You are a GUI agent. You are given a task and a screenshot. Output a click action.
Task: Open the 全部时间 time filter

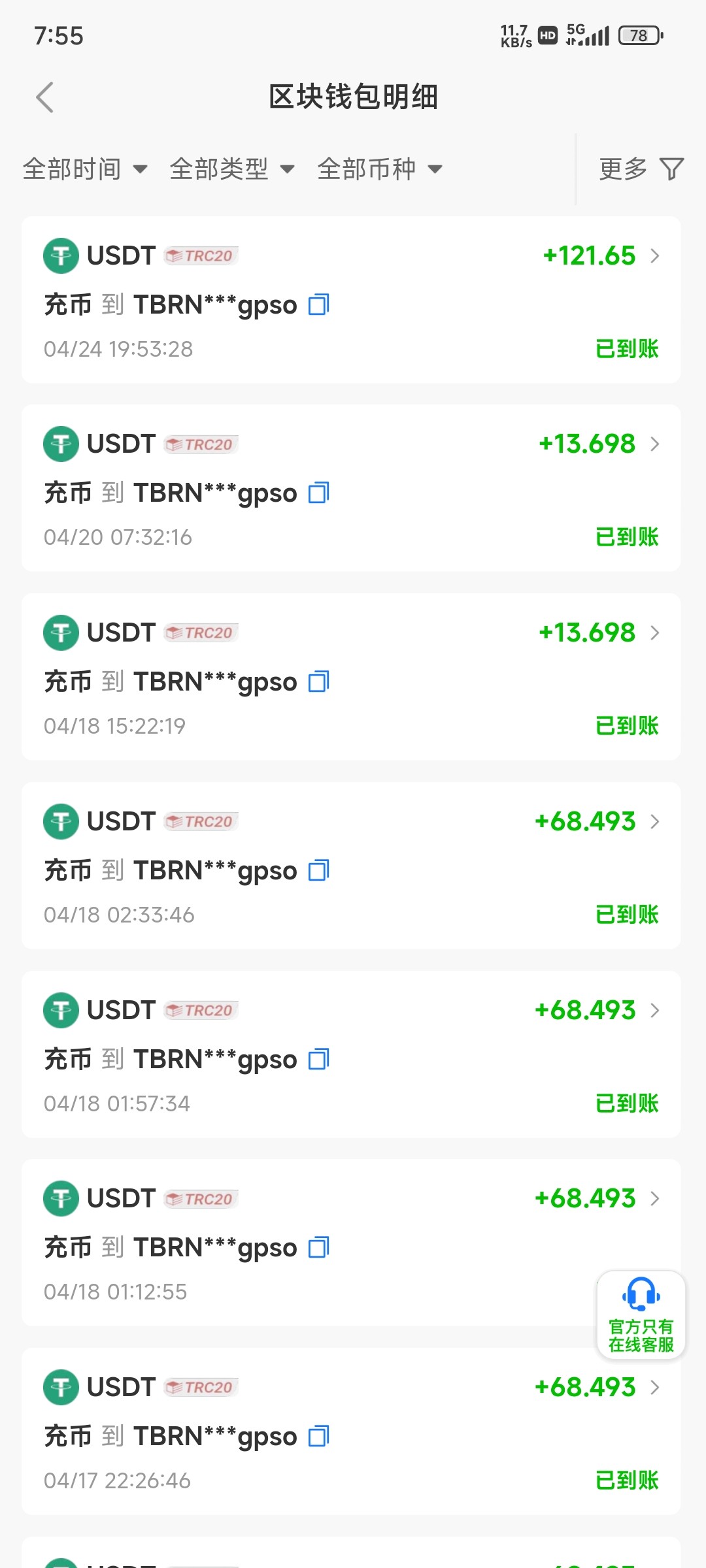(x=84, y=169)
